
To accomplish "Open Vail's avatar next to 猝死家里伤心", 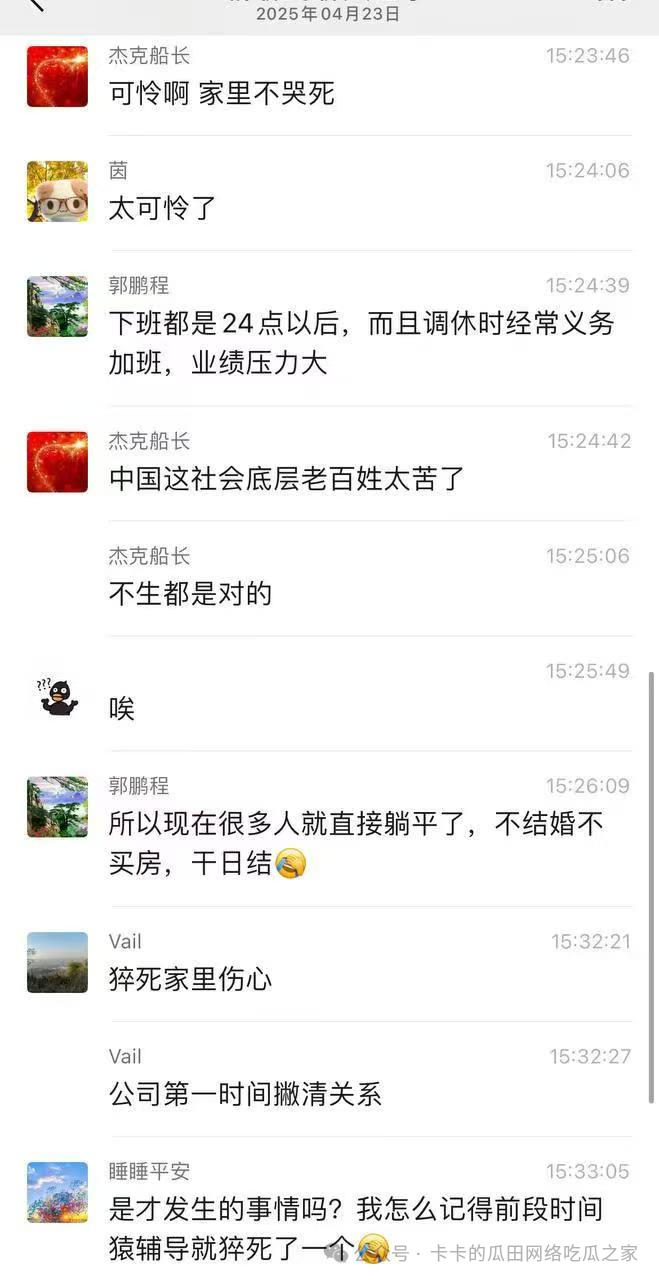I will 57,962.
